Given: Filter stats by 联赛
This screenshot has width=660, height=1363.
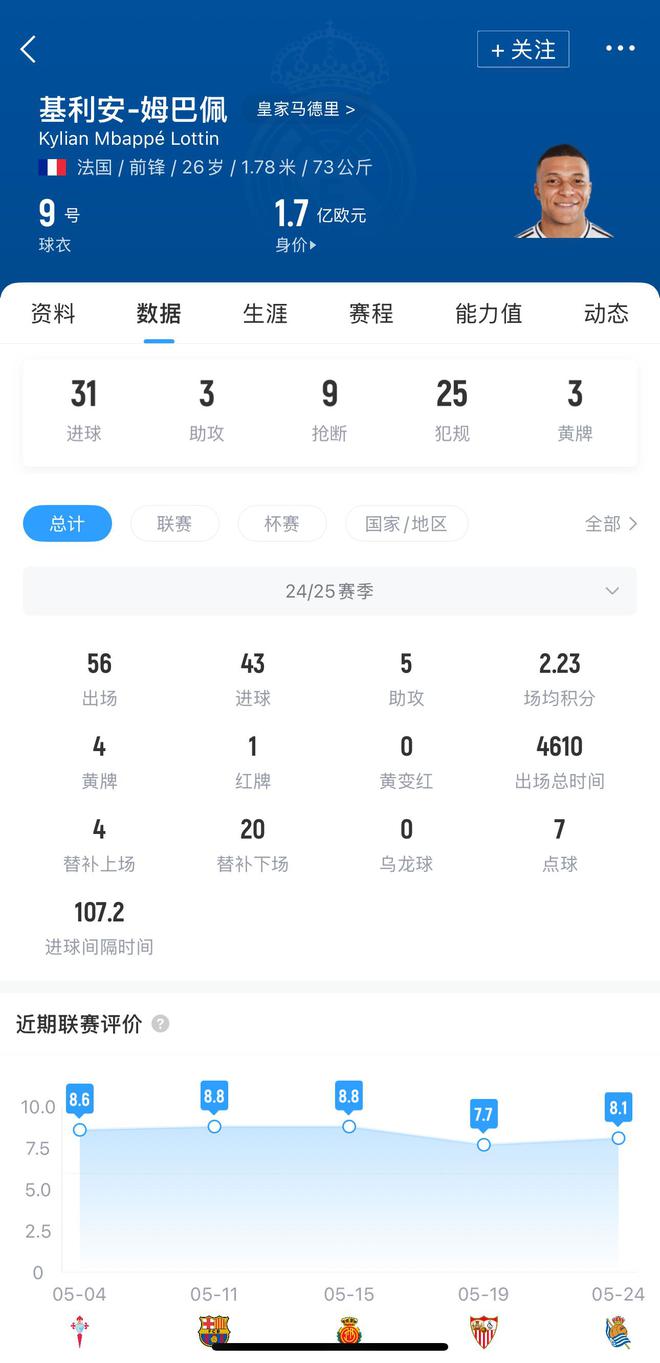Looking at the screenshot, I should (x=174, y=523).
